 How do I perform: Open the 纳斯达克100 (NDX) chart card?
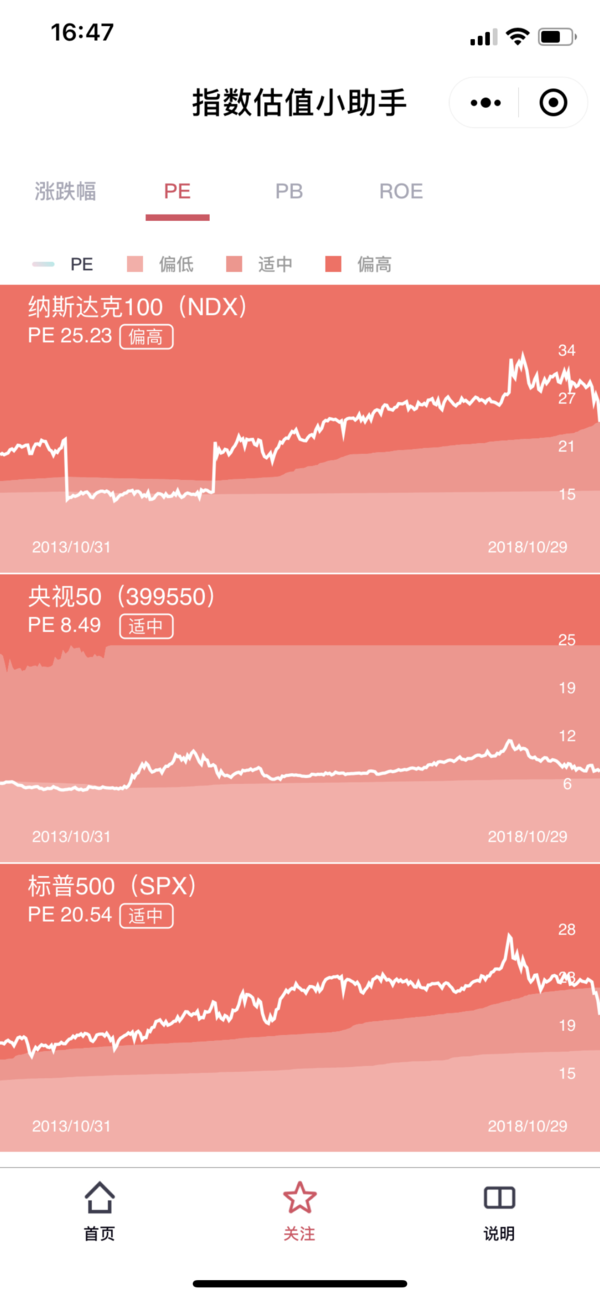pos(300,428)
